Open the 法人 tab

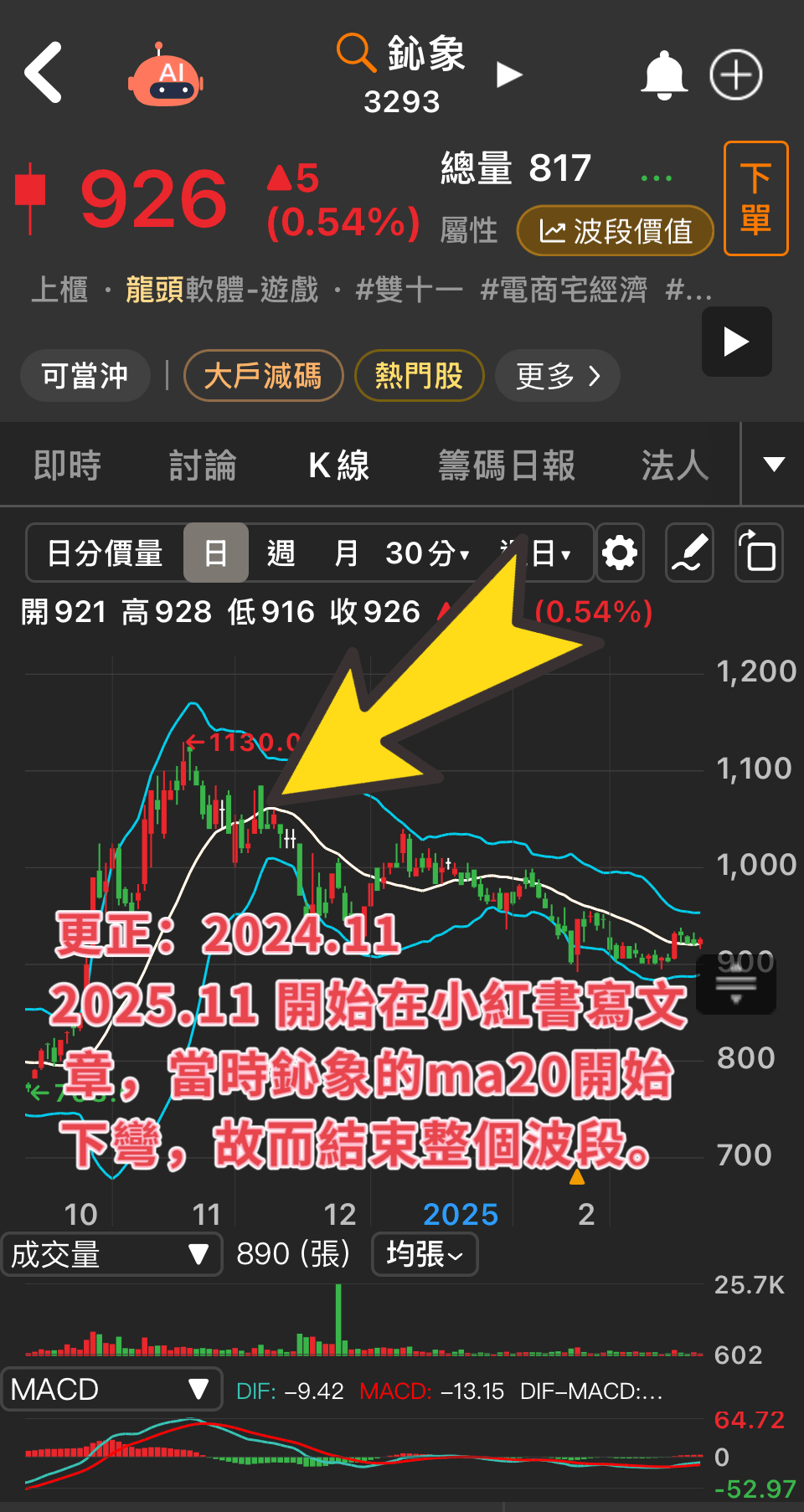[x=675, y=465]
